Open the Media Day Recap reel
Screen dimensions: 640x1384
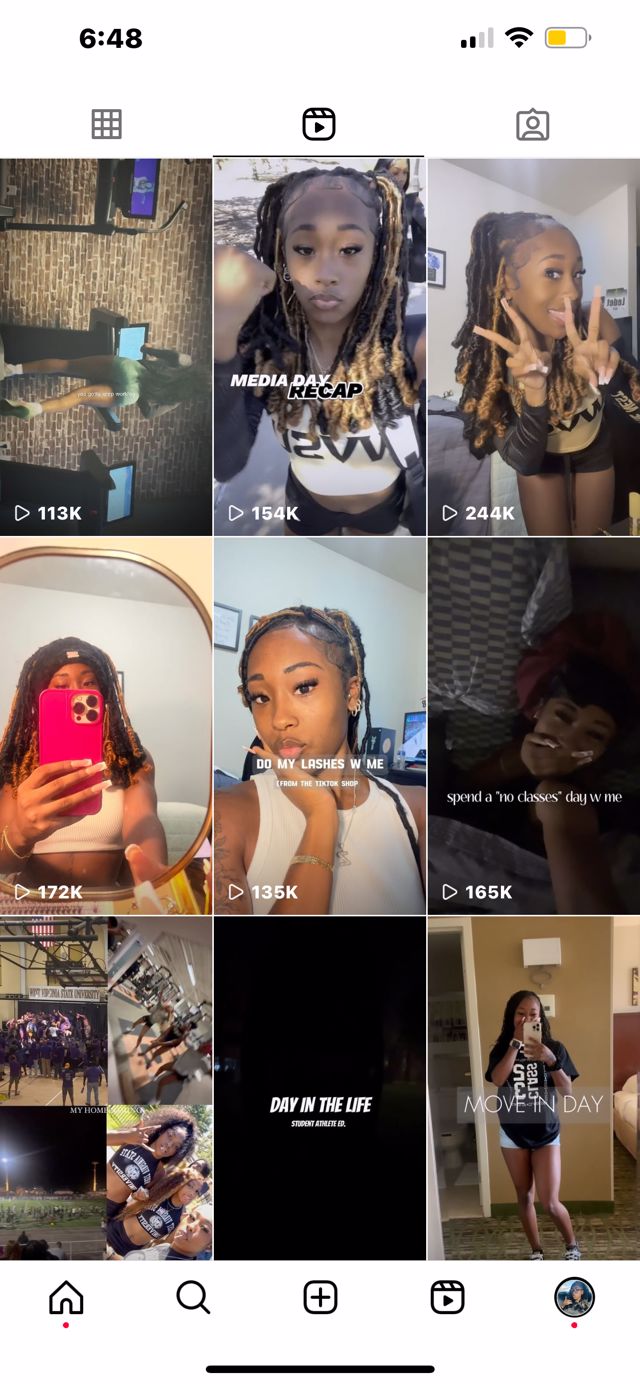tap(319, 347)
